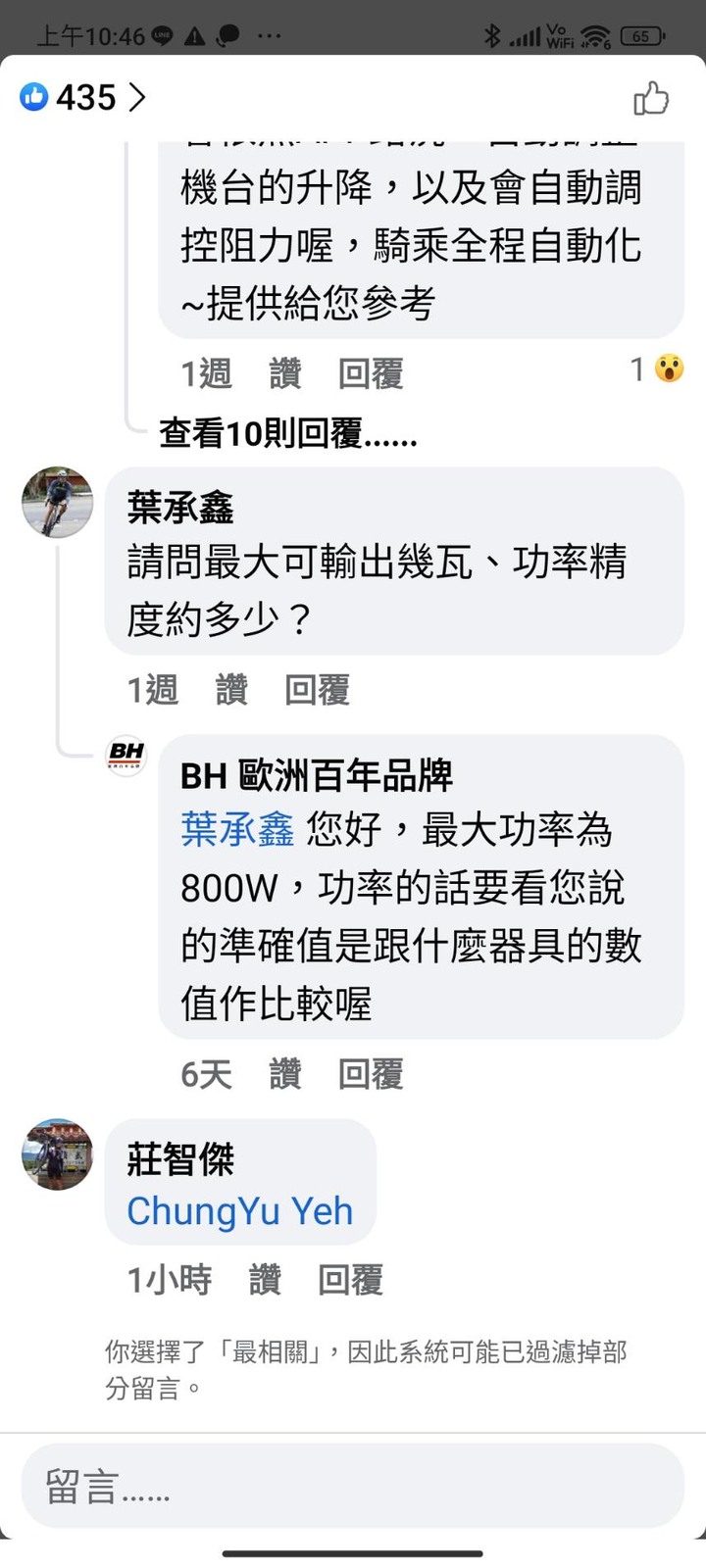Expand 查看10則回覆 replies
Screen dimensions: 706x1568
(x=288, y=432)
